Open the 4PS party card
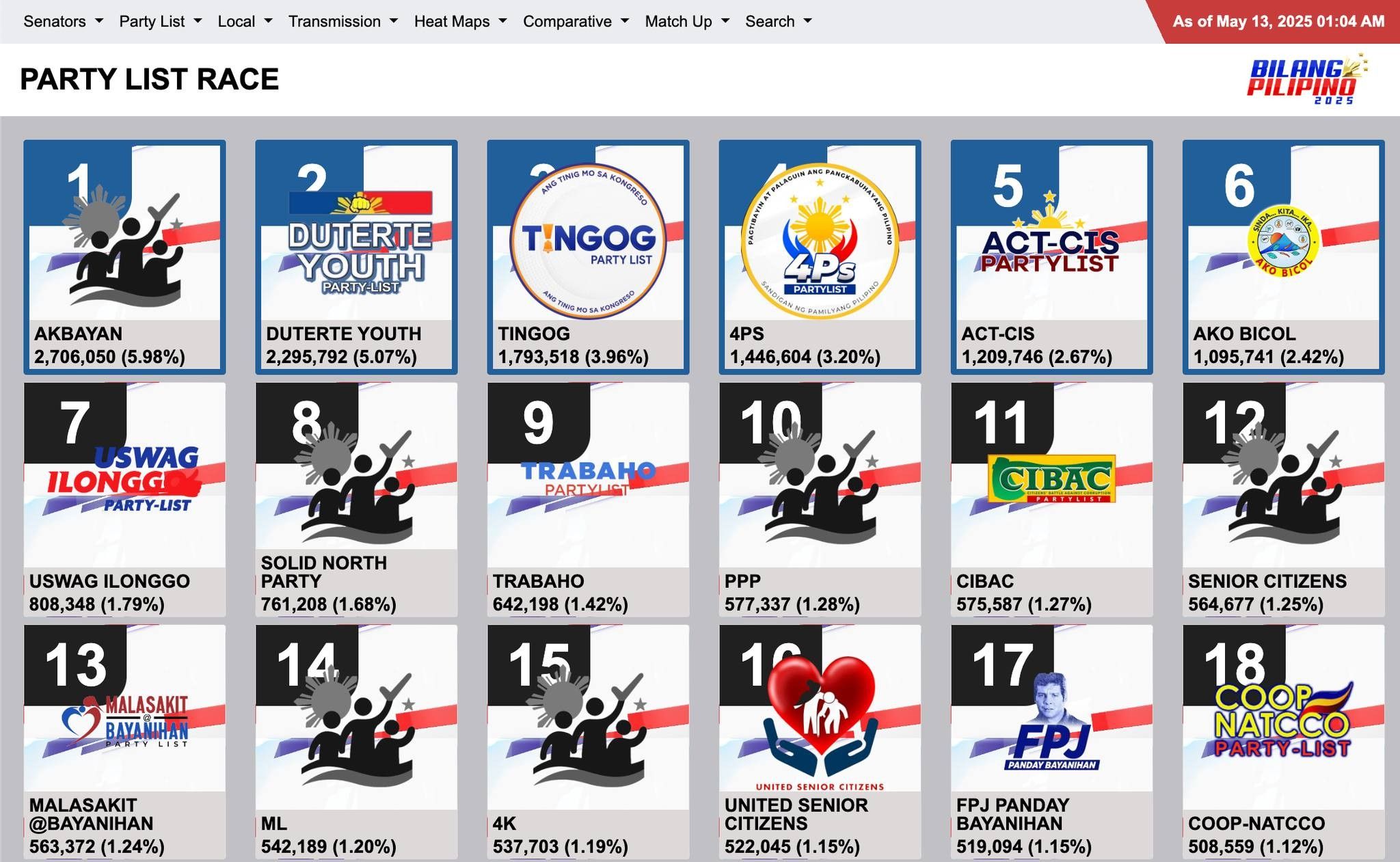 (820, 257)
